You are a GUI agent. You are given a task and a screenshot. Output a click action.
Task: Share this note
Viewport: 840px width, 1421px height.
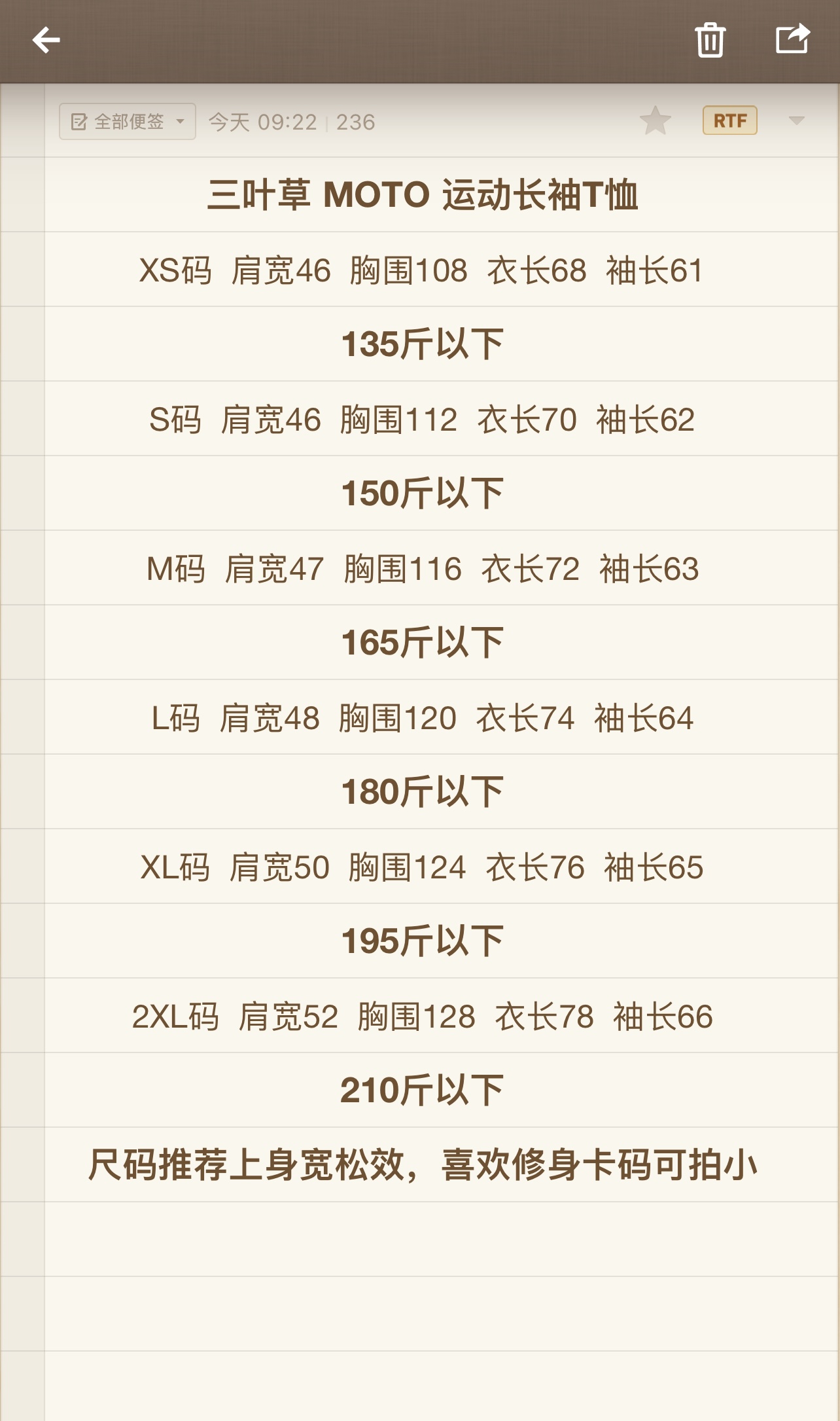click(792, 39)
